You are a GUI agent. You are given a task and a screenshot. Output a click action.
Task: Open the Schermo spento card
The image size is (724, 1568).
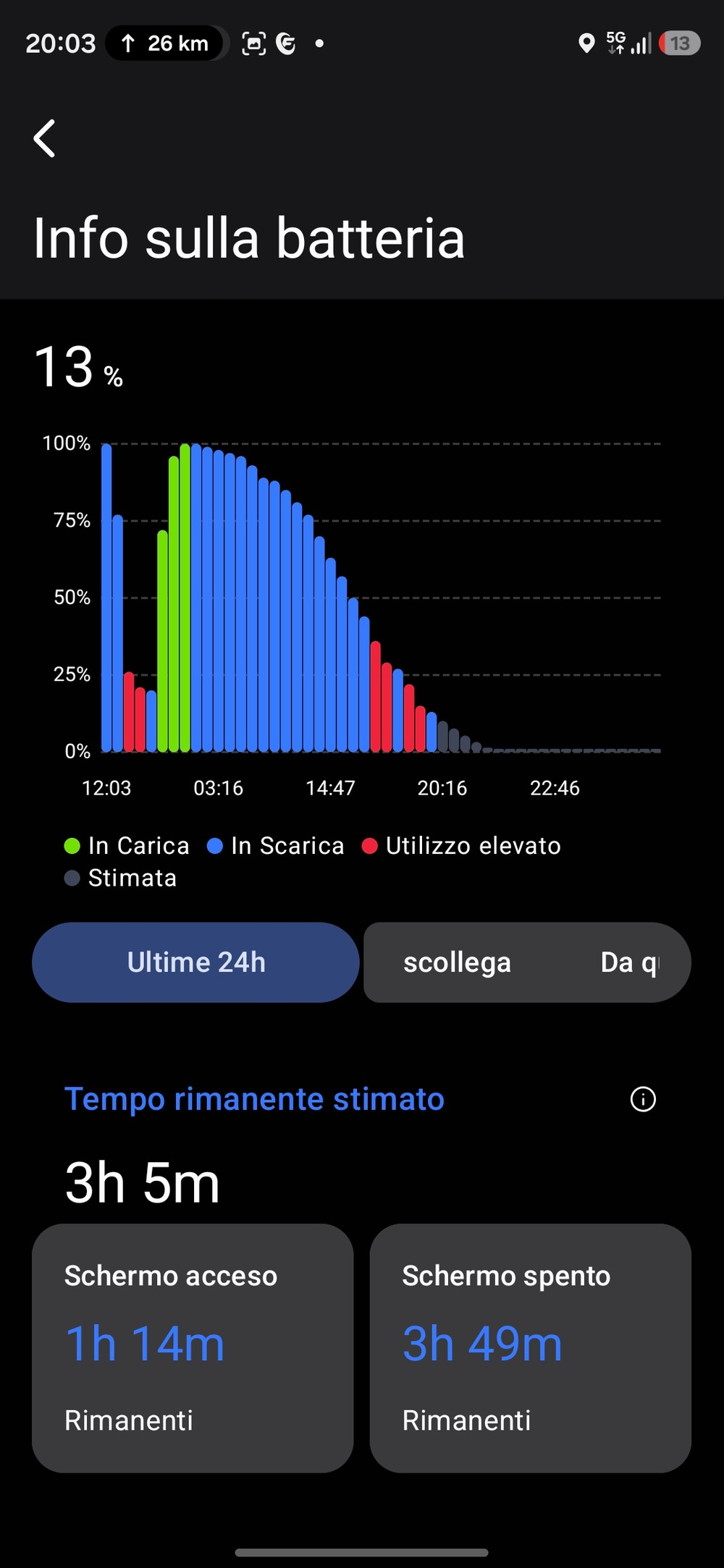pyautogui.click(x=530, y=1347)
